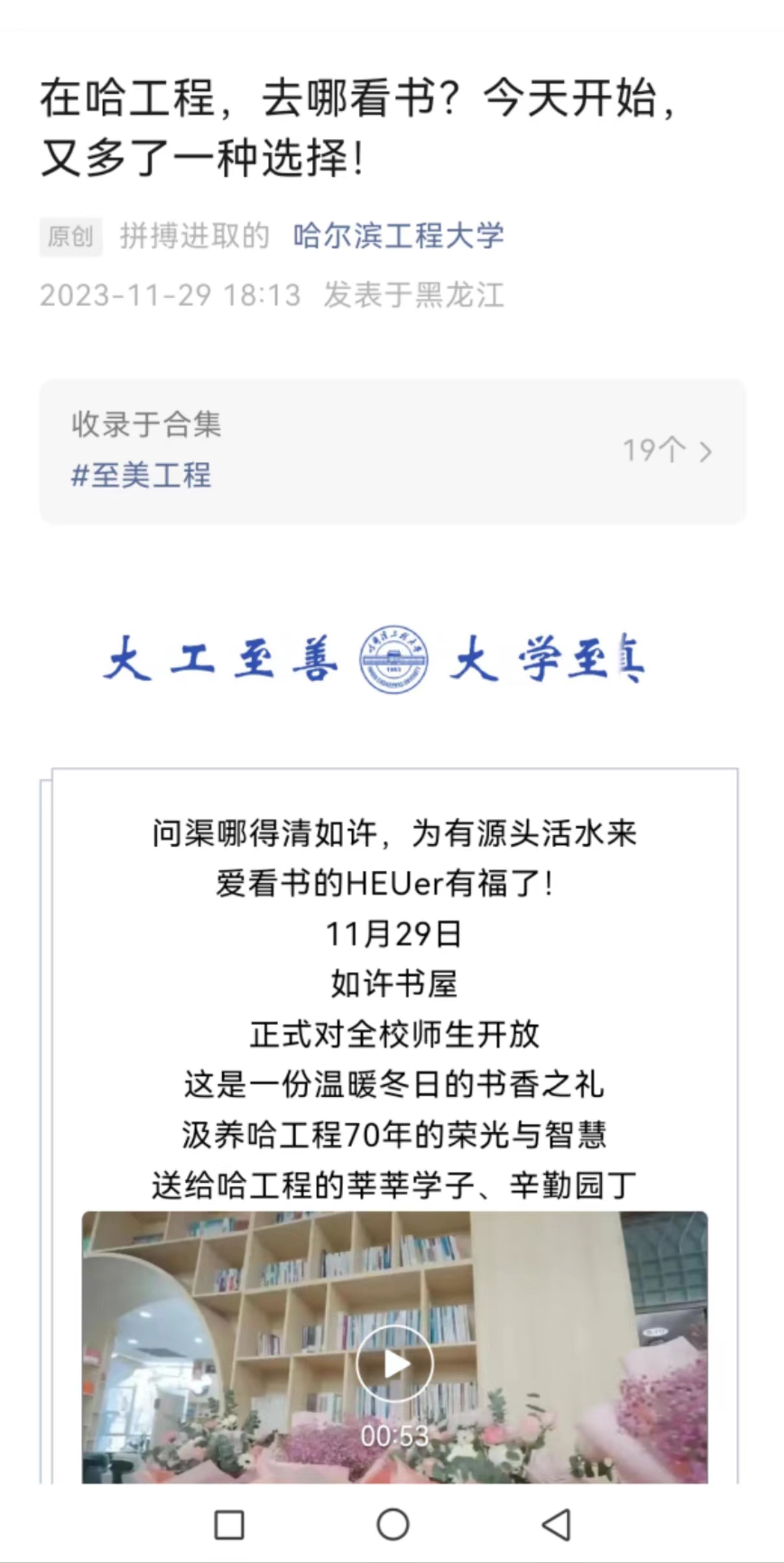Viewport: 784px width, 1563px height.
Task: Play the bookstore video
Action: pyautogui.click(x=394, y=1363)
